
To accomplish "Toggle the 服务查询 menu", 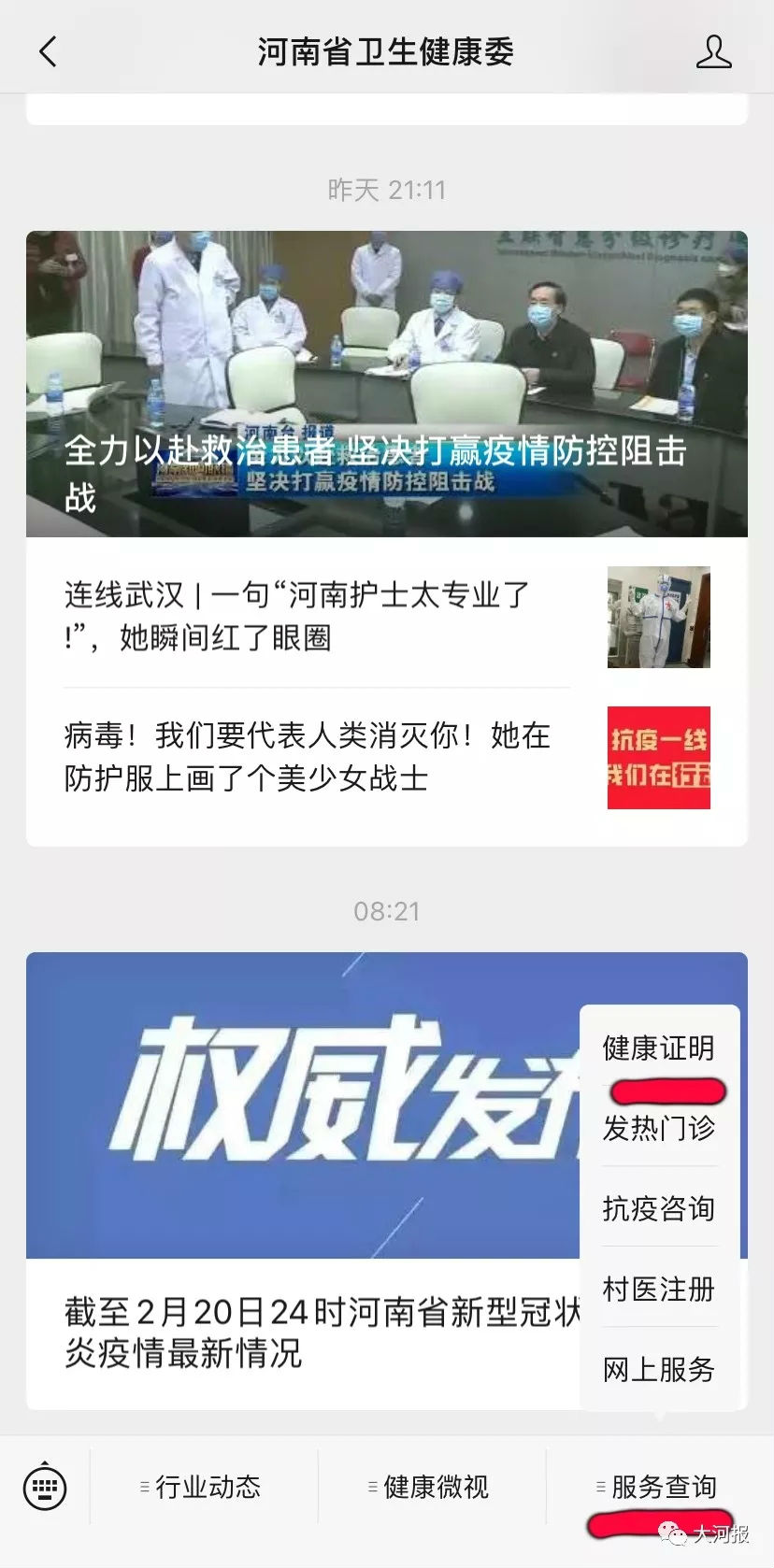I will (660, 1486).
